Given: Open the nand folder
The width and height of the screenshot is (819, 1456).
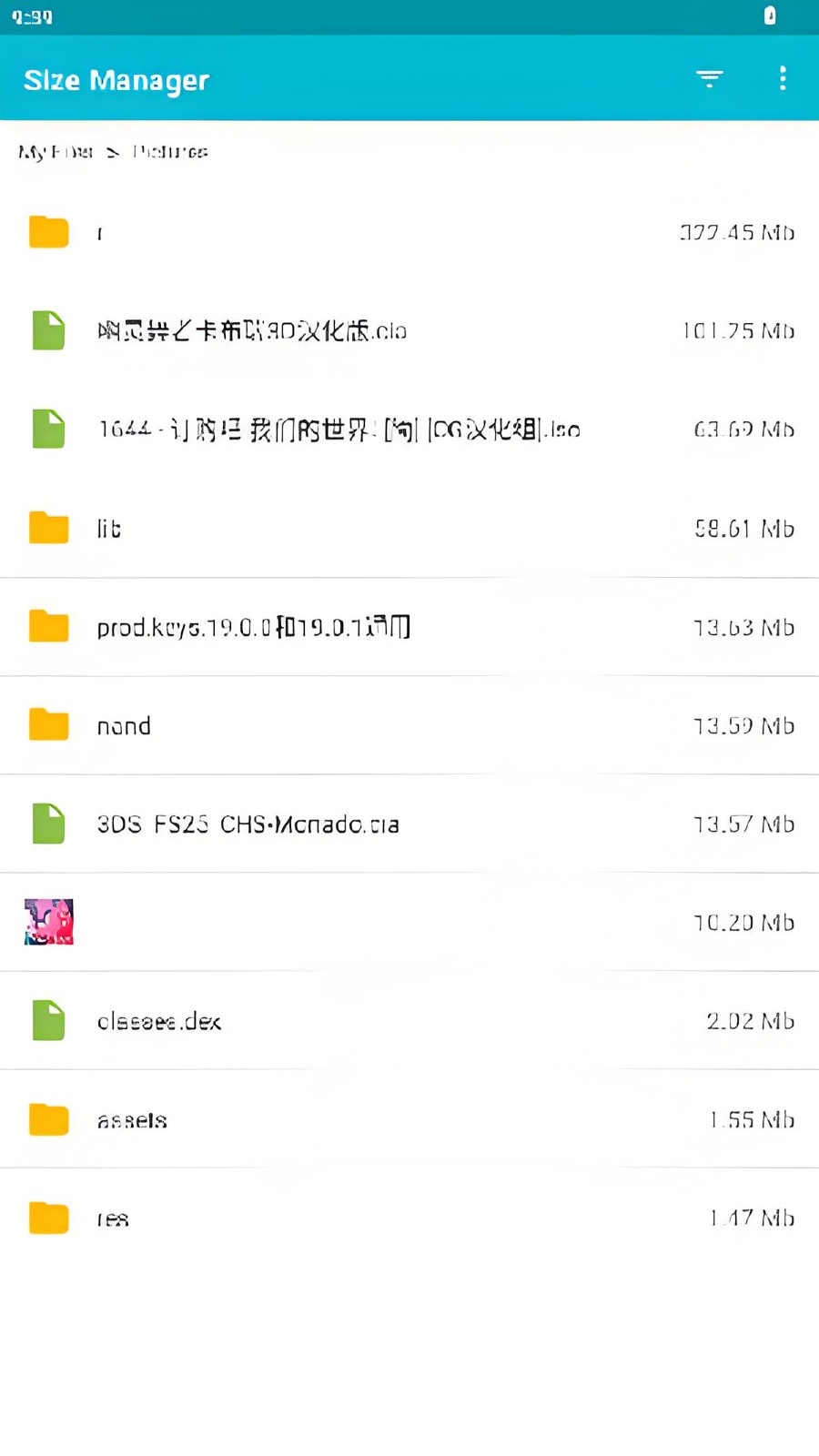Looking at the screenshot, I should [409, 725].
